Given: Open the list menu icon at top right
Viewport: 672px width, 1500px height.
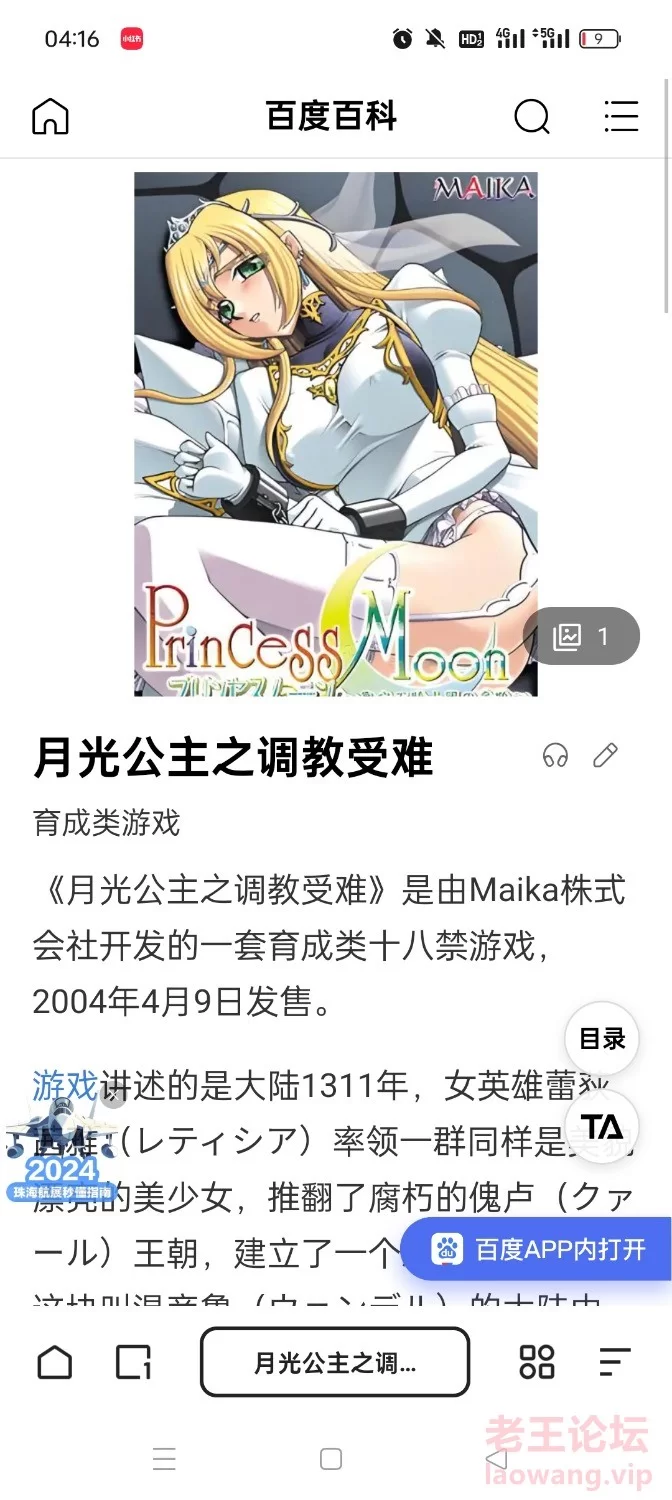Looking at the screenshot, I should click(x=621, y=117).
